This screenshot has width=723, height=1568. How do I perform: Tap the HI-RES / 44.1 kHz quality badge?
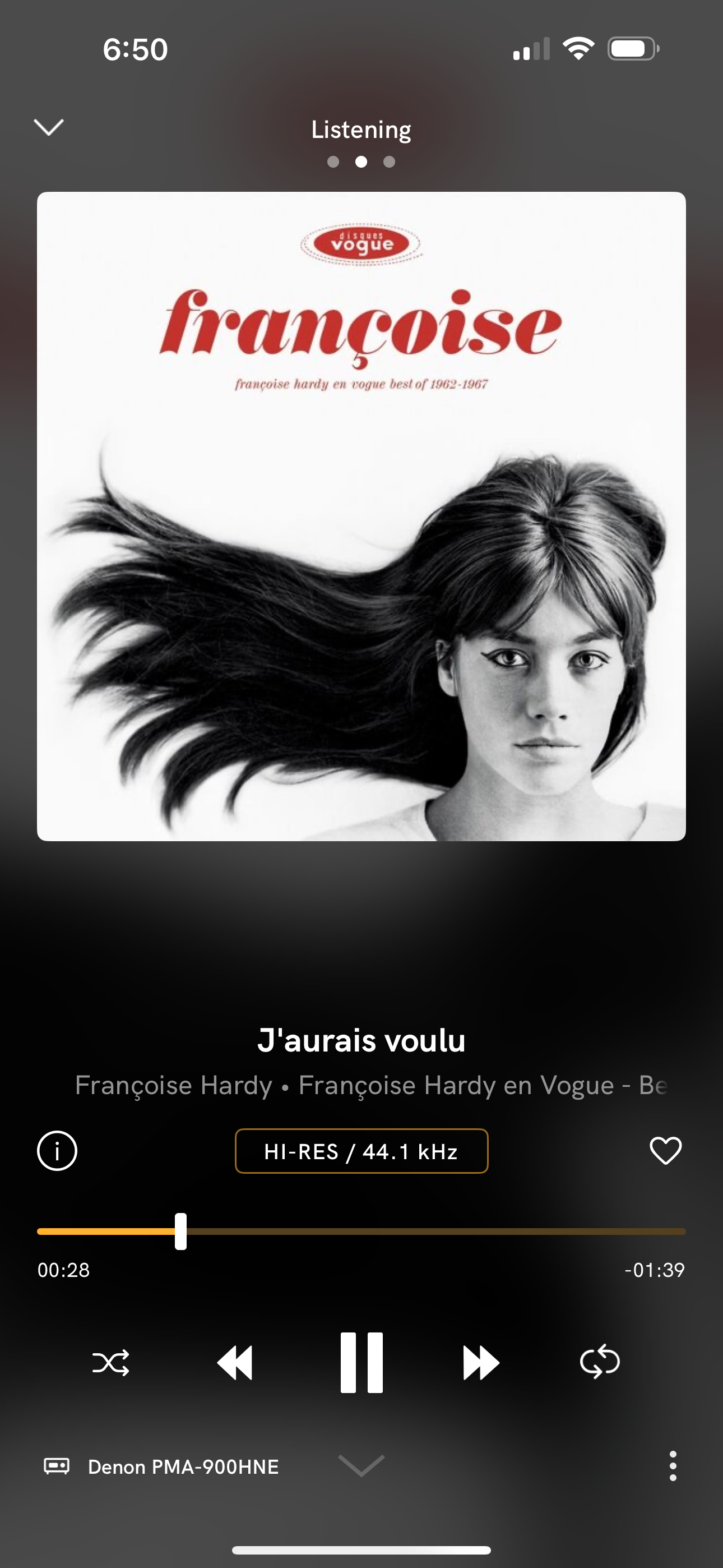(x=361, y=1151)
